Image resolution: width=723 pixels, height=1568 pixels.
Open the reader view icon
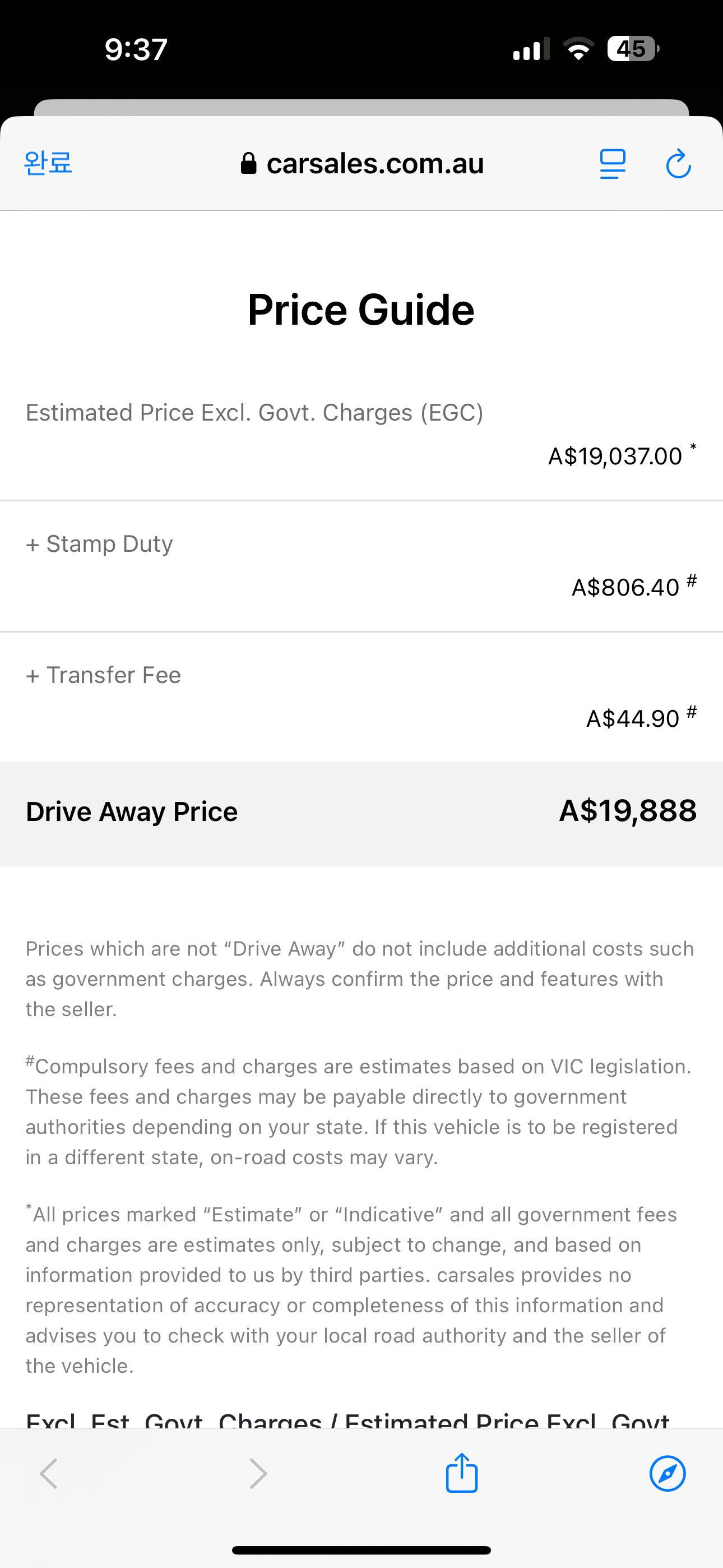point(612,164)
